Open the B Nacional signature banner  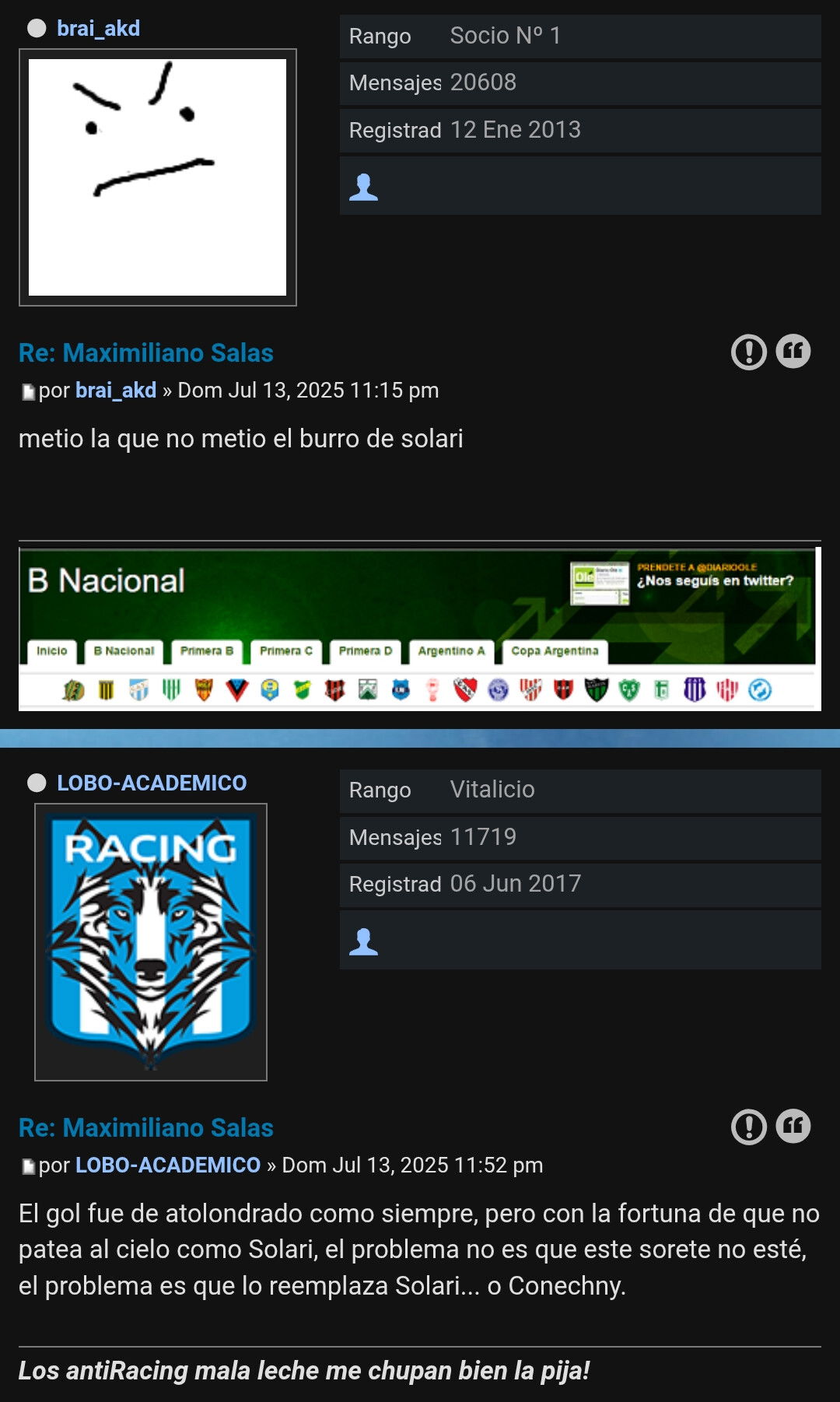click(420, 629)
